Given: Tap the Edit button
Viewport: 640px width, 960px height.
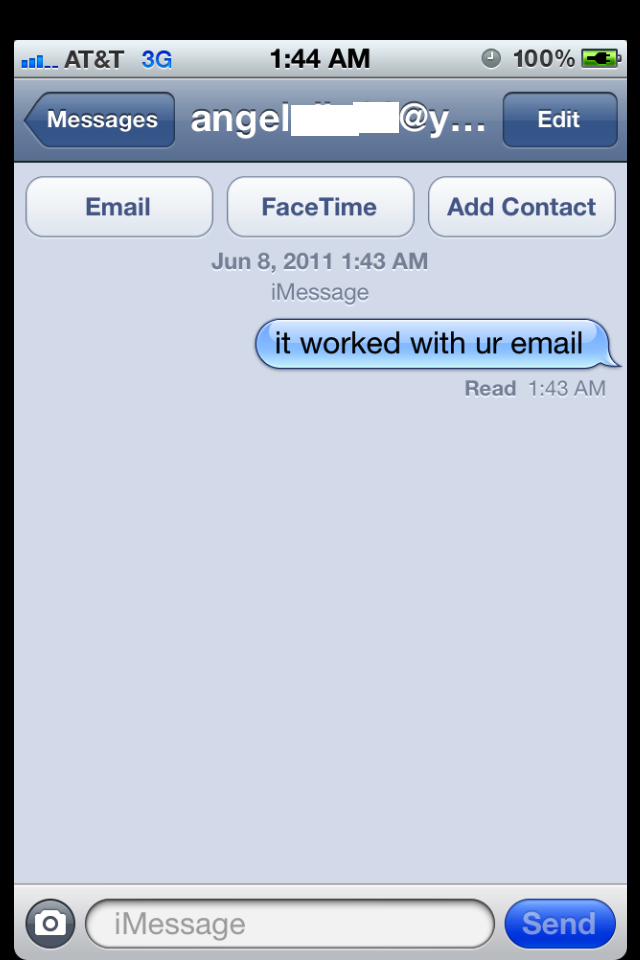Looking at the screenshot, I should click(559, 120).
